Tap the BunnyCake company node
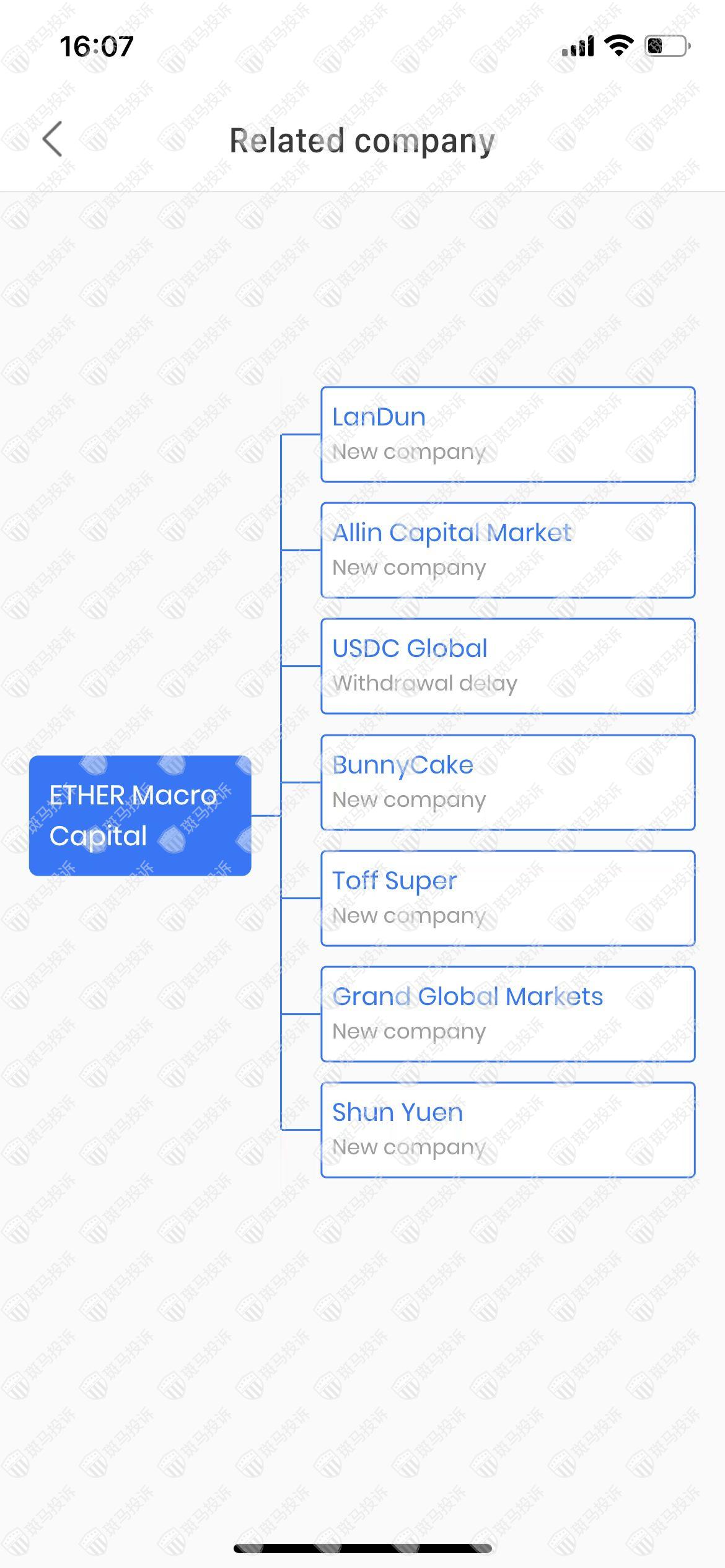Screen dimensions: 725x1568 507,782
